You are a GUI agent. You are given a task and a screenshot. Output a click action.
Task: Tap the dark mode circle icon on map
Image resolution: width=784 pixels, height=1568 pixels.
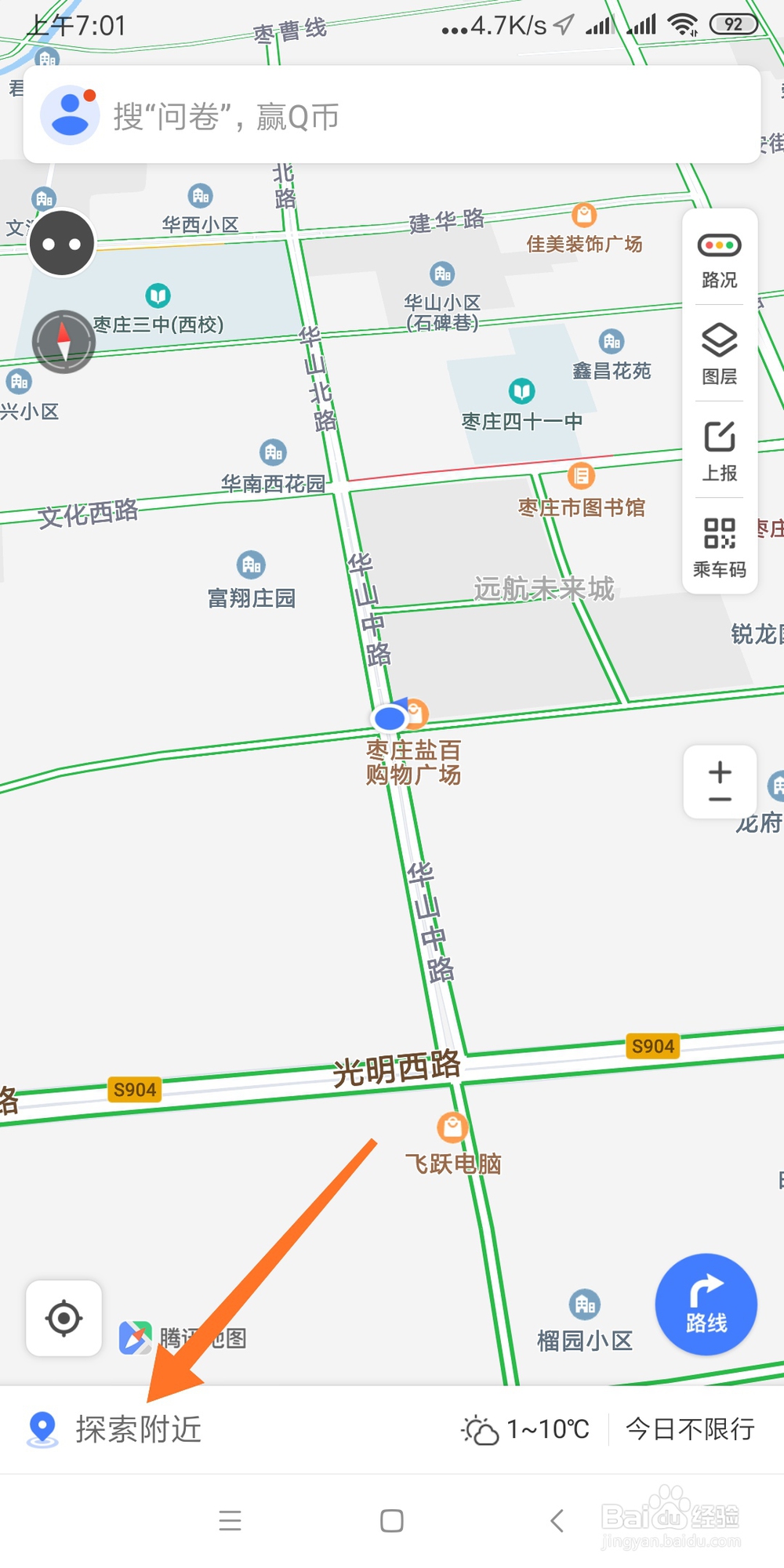[x=63, y=243]
